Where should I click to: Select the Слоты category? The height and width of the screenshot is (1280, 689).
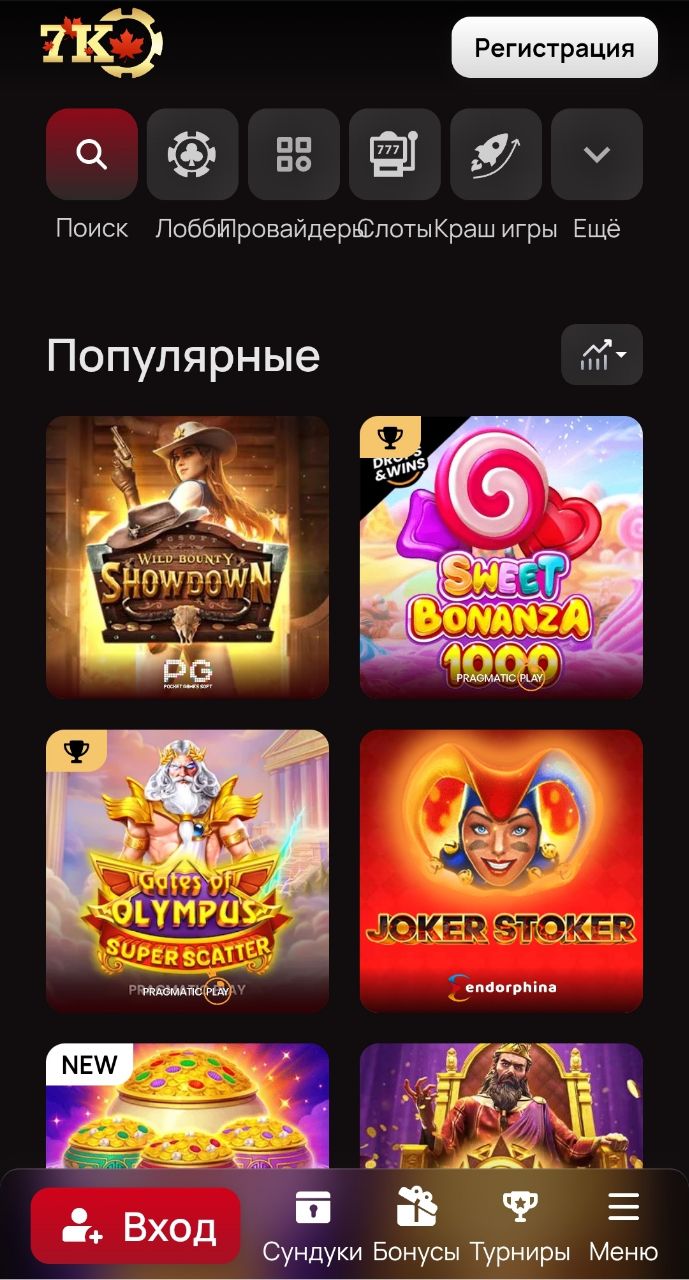394,155
